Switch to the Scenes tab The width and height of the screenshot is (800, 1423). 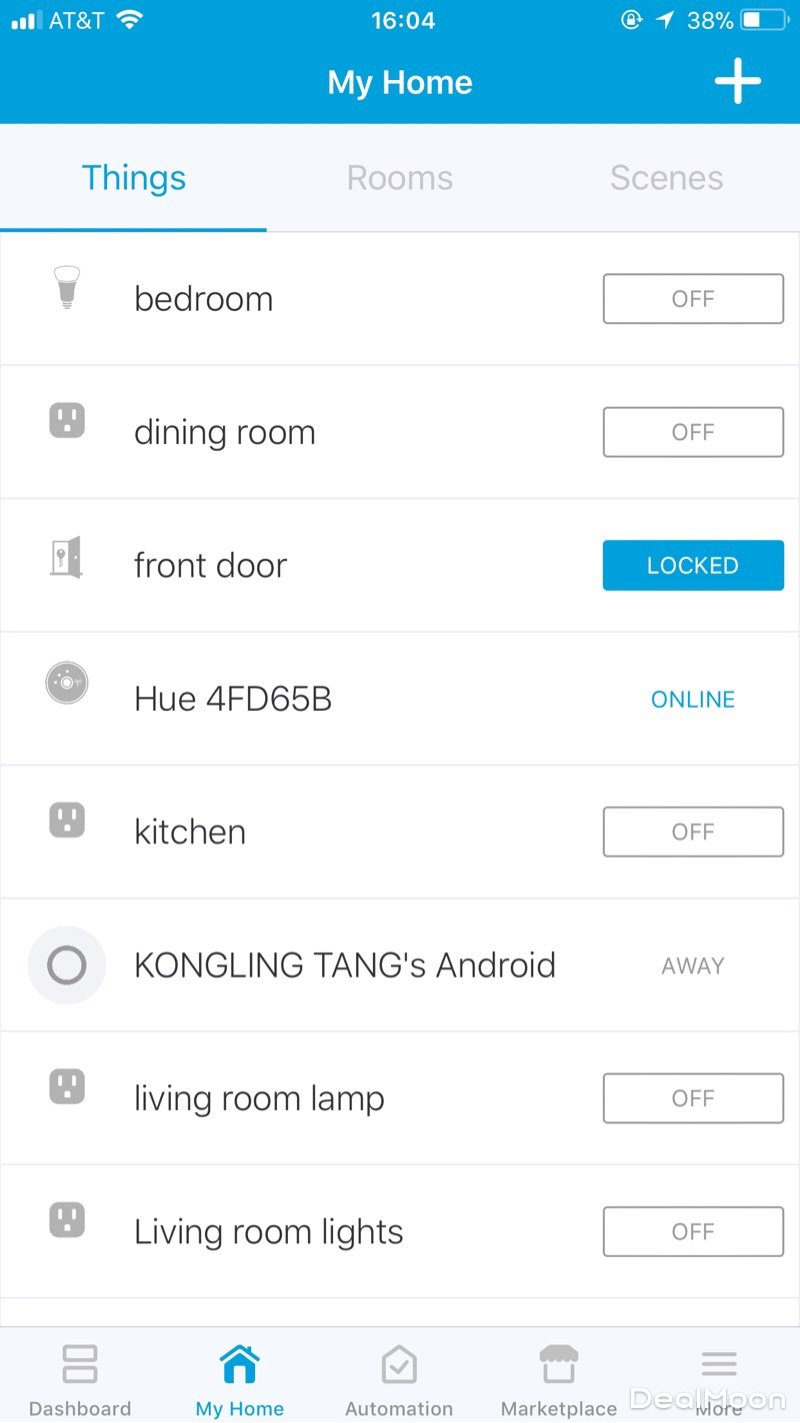[x=666, y=178]
